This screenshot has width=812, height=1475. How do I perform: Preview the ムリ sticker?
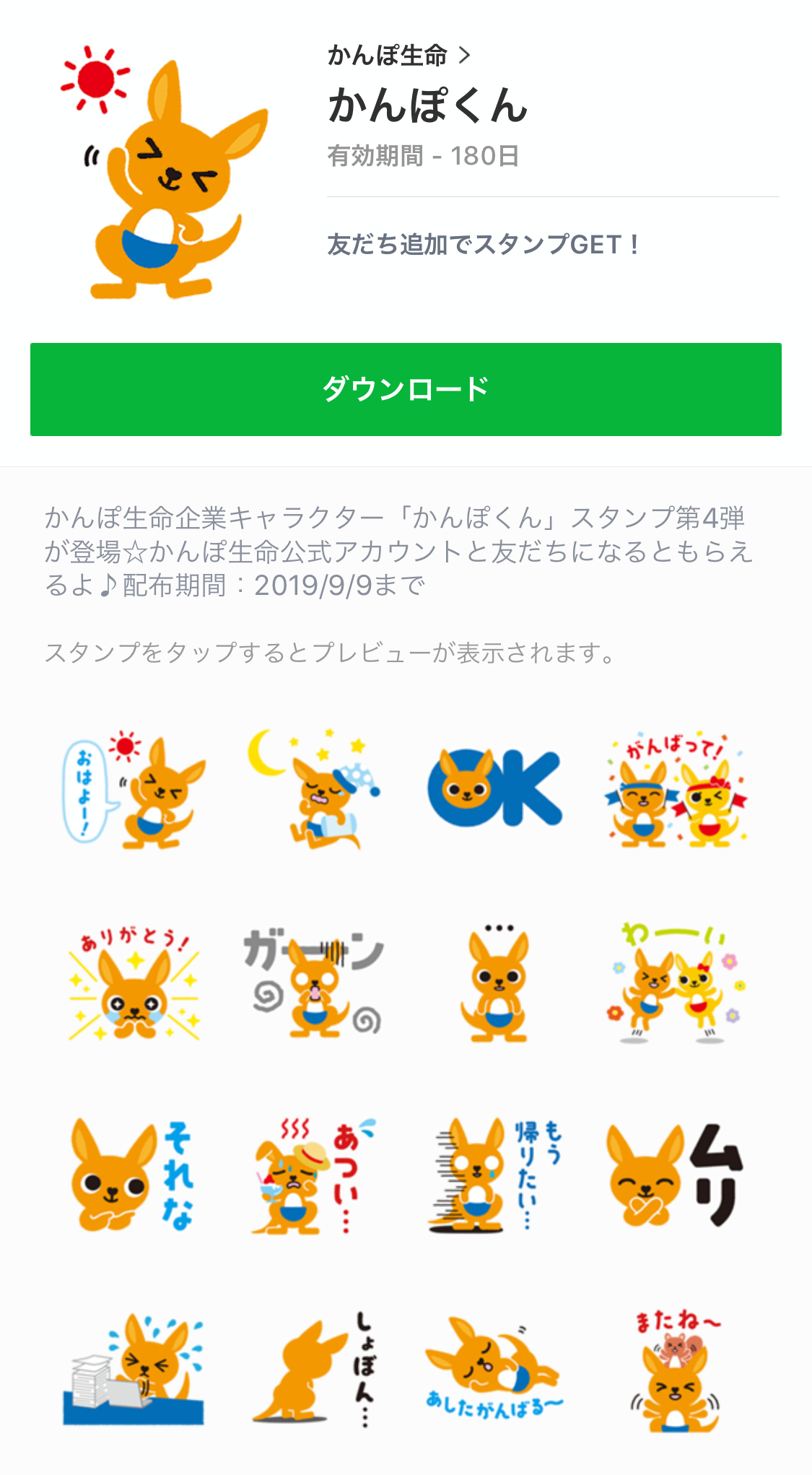coord(675,1175)
